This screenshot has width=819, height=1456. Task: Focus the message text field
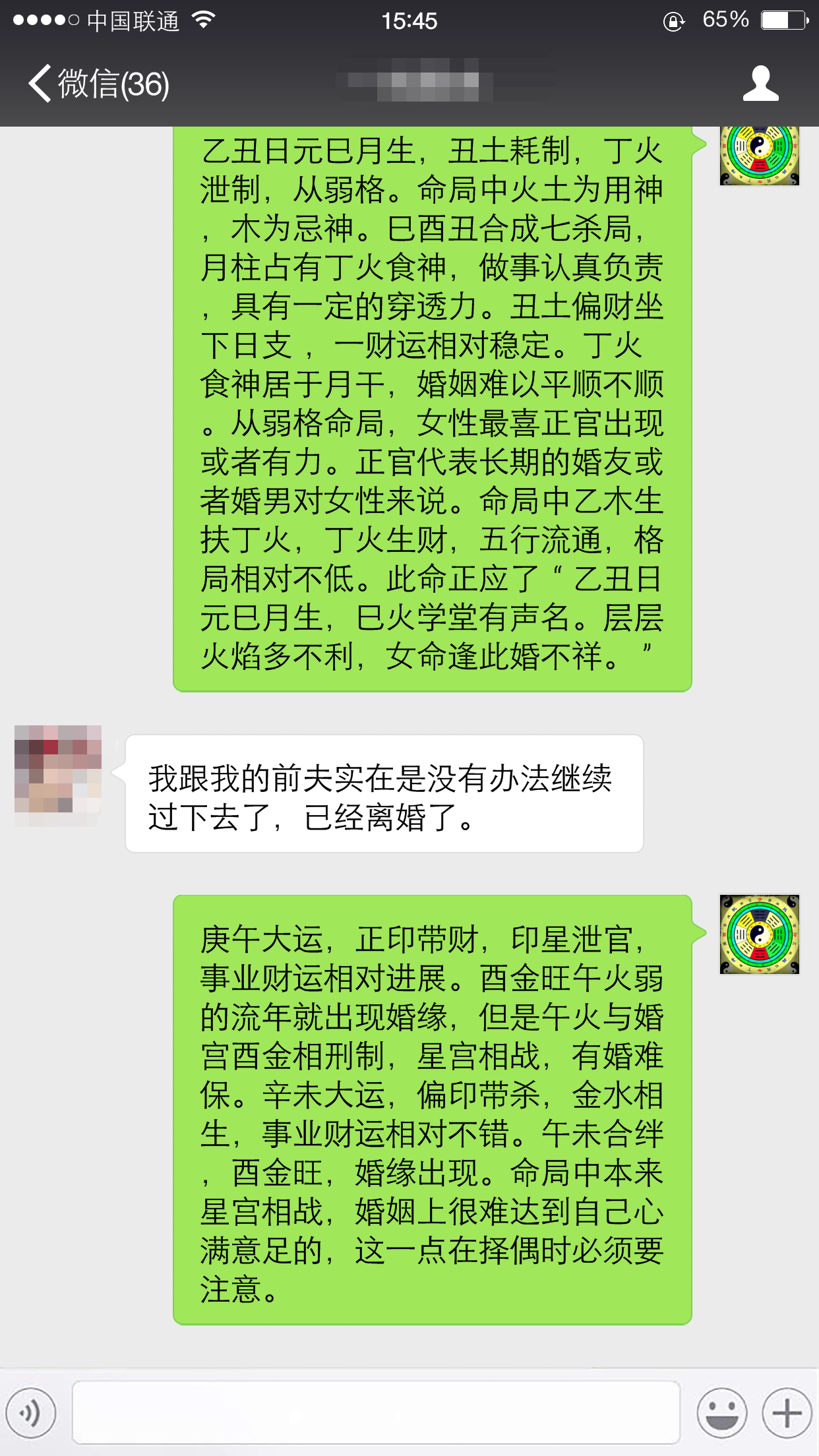tap(376, 1413)
